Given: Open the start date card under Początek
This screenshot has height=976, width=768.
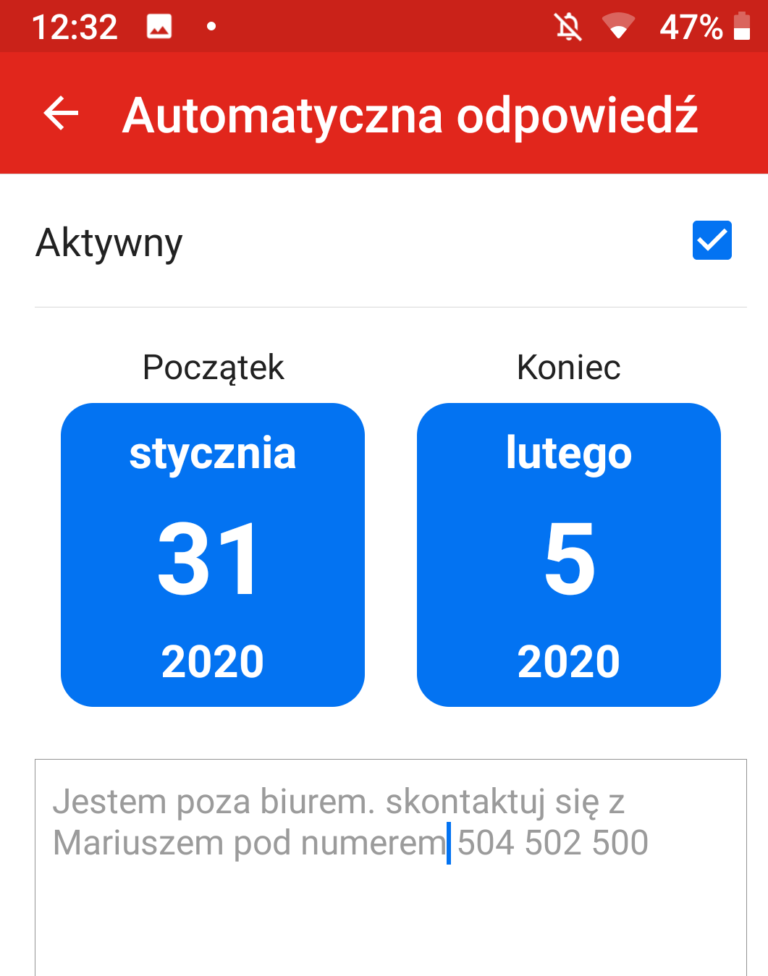Looking at the screenshot, I should [x=212, y=555].
